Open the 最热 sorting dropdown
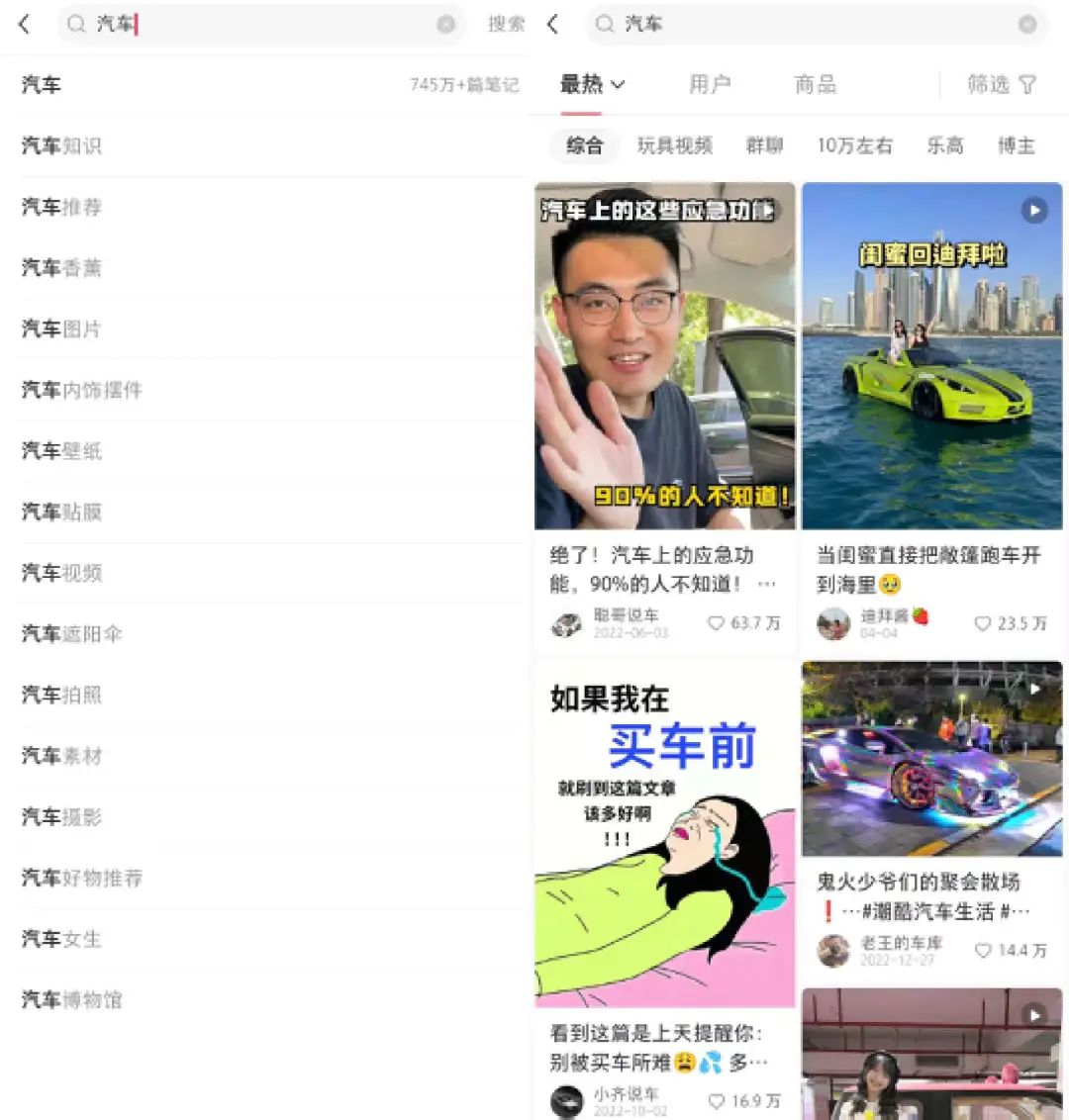1069x1120 pixels. click(x=592, y=85)
